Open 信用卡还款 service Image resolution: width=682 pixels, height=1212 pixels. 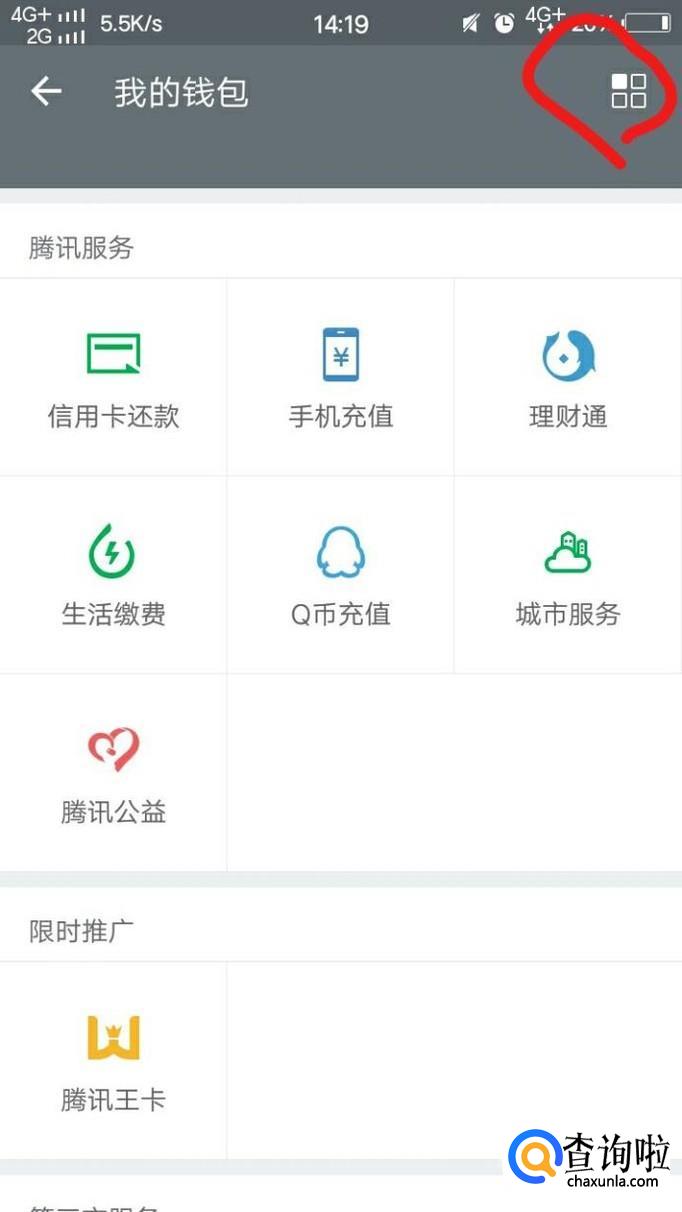click(113, 378)
